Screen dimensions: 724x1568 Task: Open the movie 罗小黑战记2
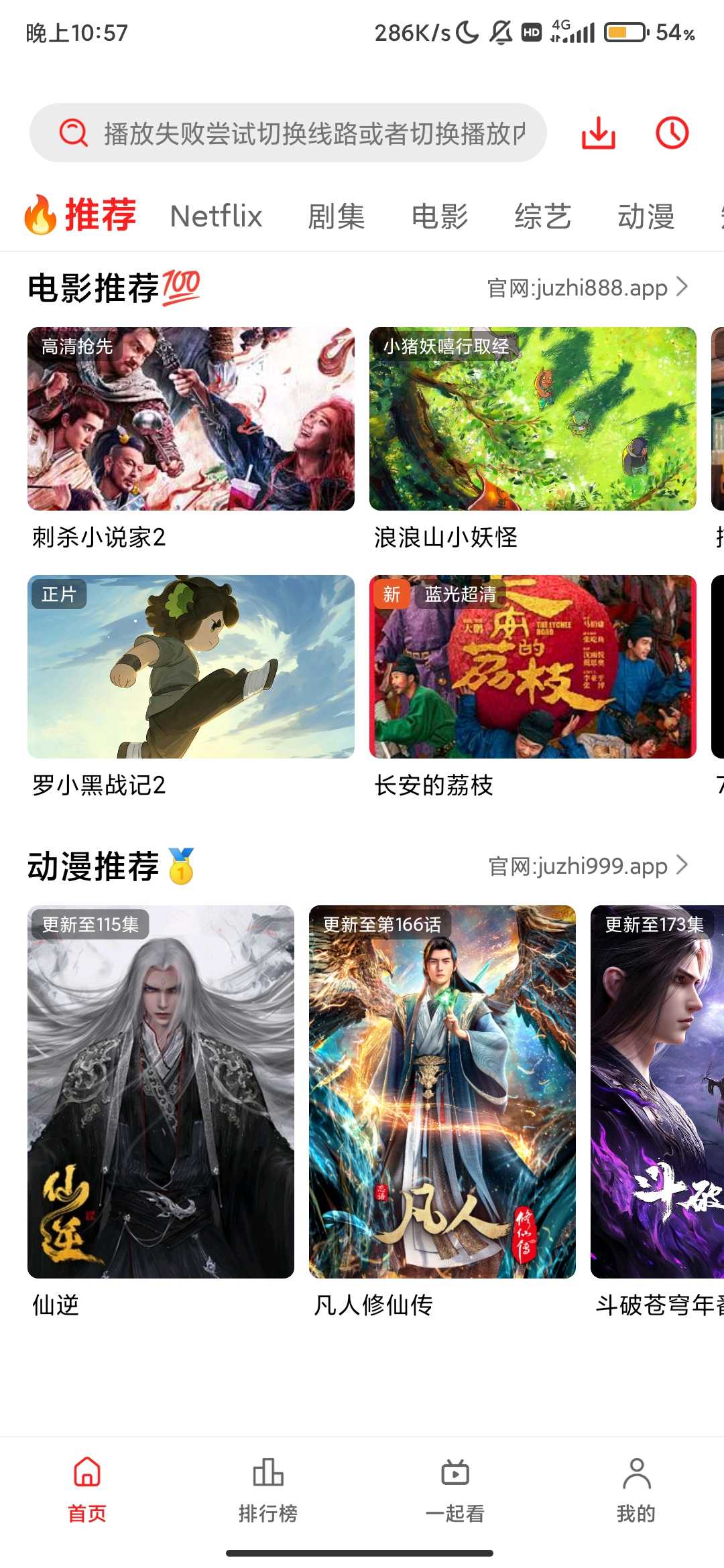191,667
